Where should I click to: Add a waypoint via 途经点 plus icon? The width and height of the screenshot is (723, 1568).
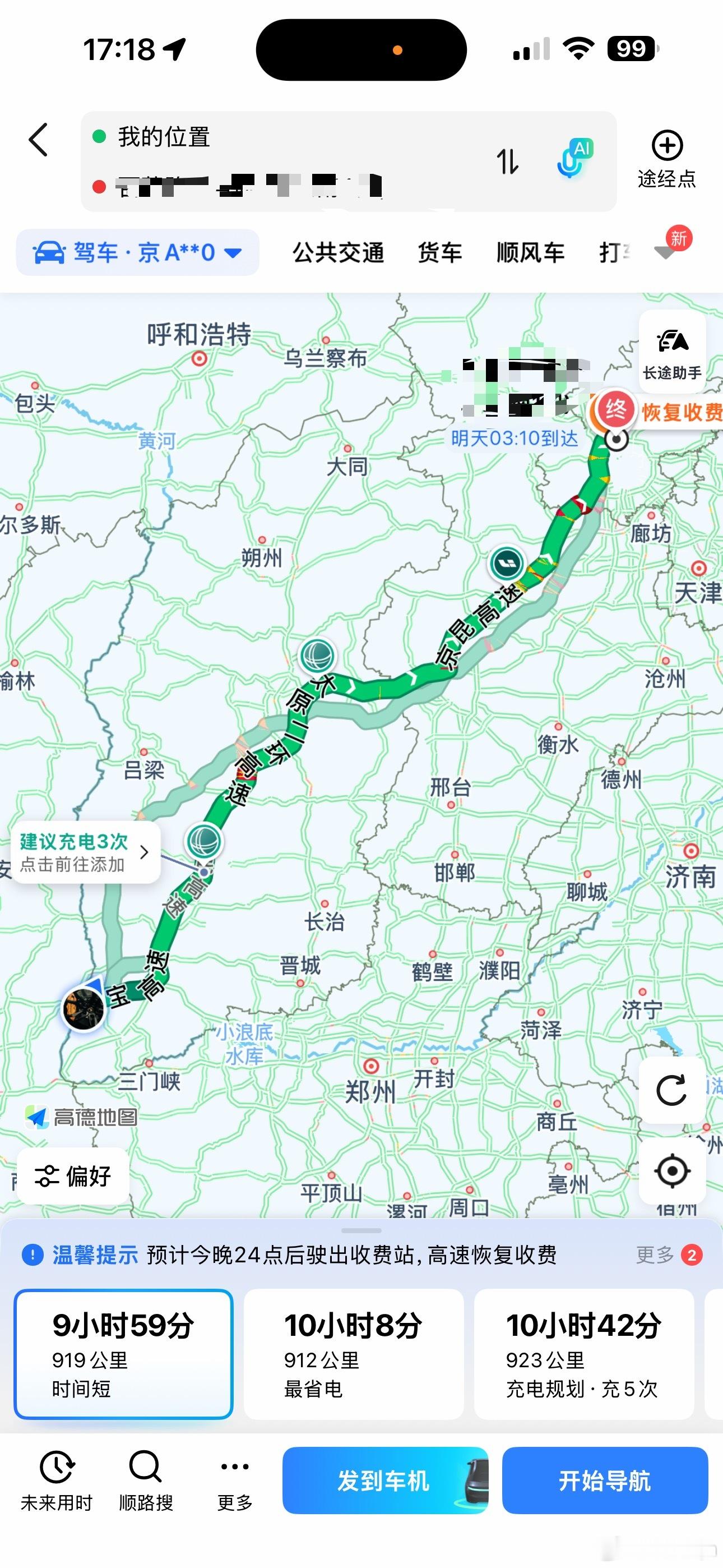(667, 146)
